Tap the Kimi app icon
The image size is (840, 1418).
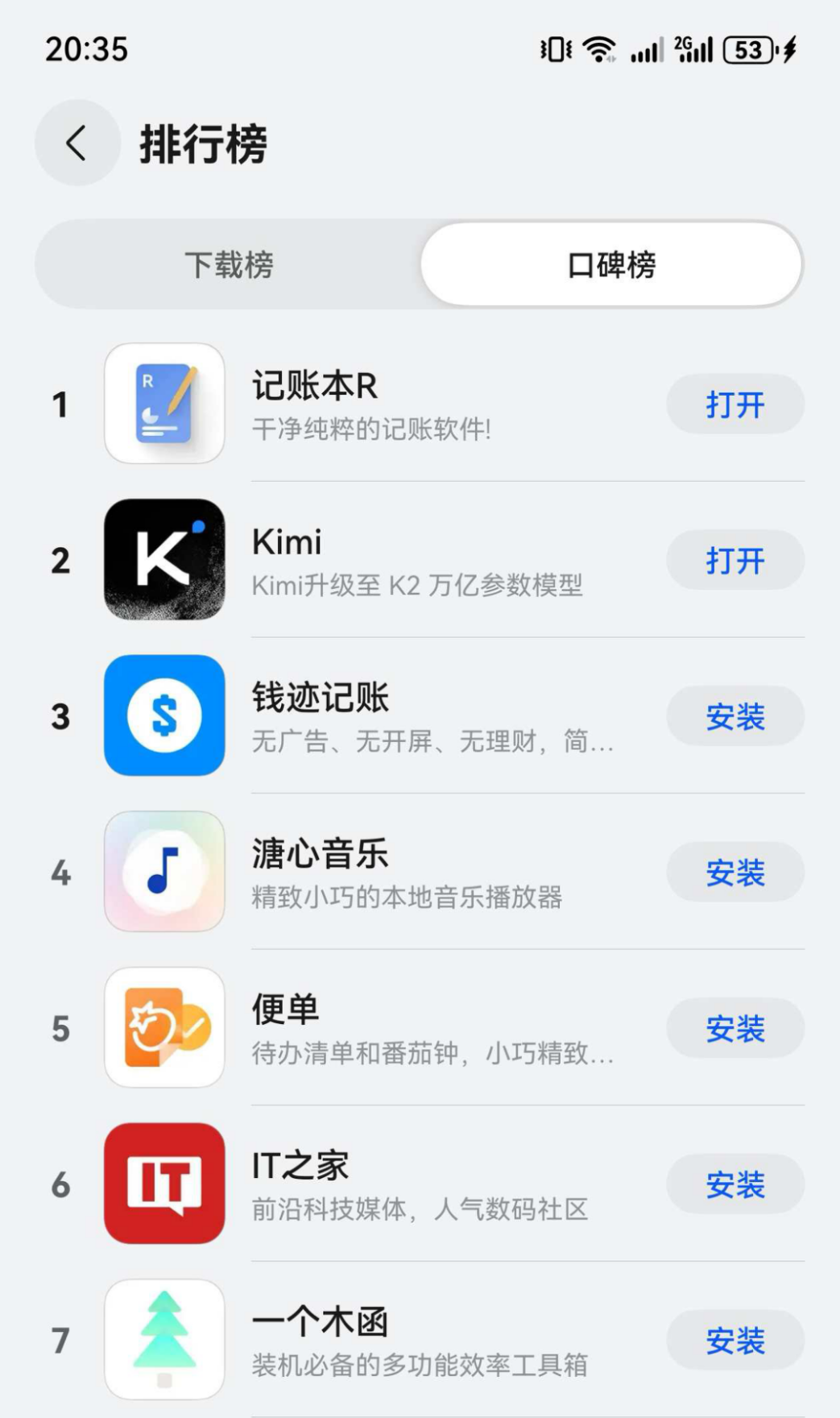click(x=163, y=561)
